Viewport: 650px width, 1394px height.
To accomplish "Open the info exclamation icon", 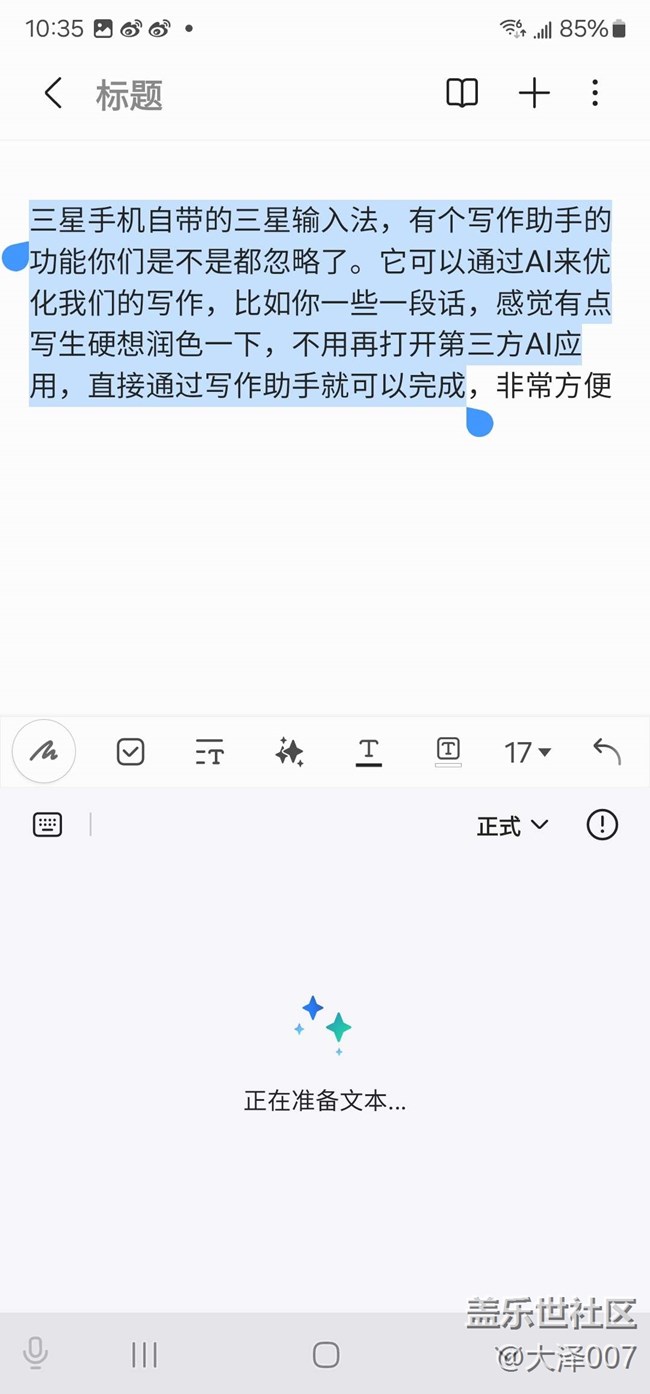I will 602,825.
